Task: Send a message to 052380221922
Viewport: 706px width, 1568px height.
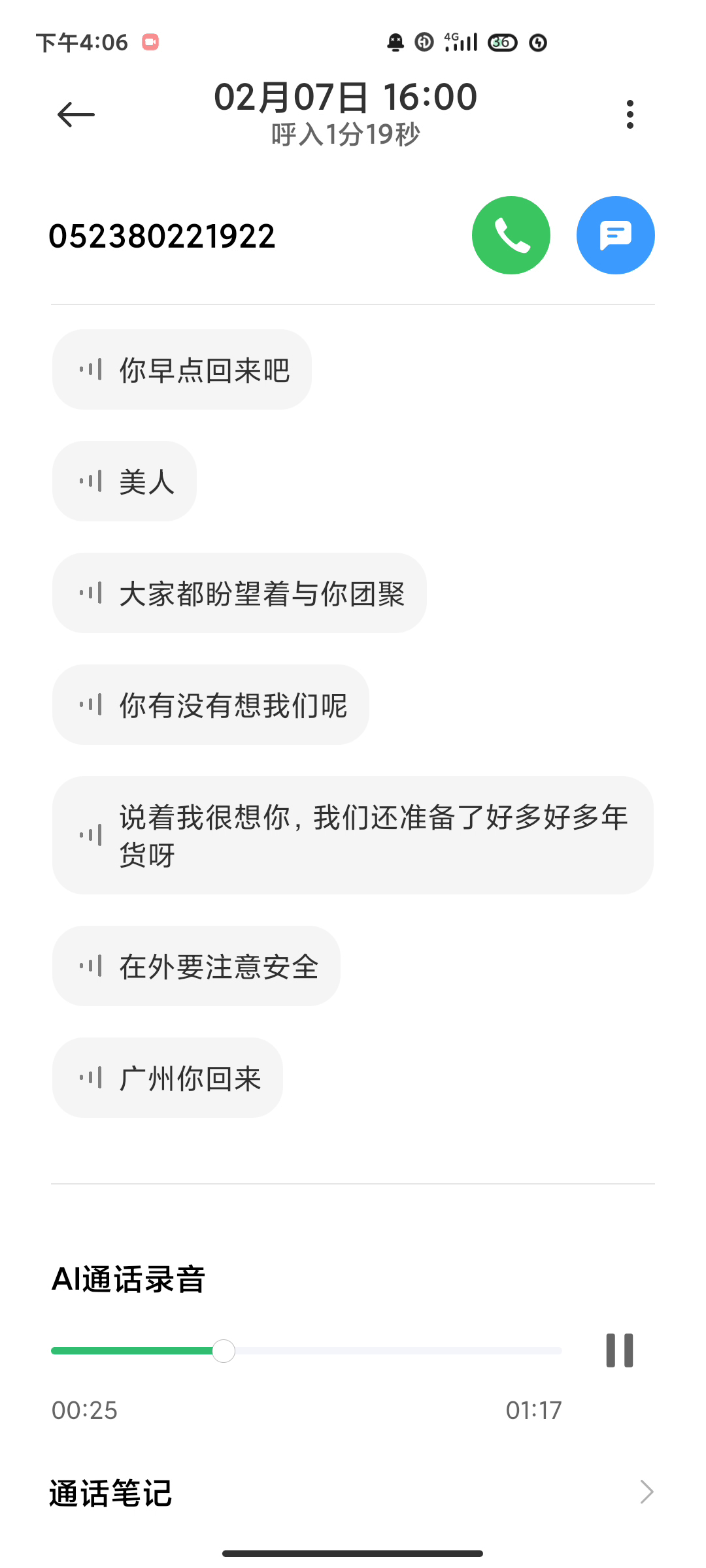Action: click(616, 235)
